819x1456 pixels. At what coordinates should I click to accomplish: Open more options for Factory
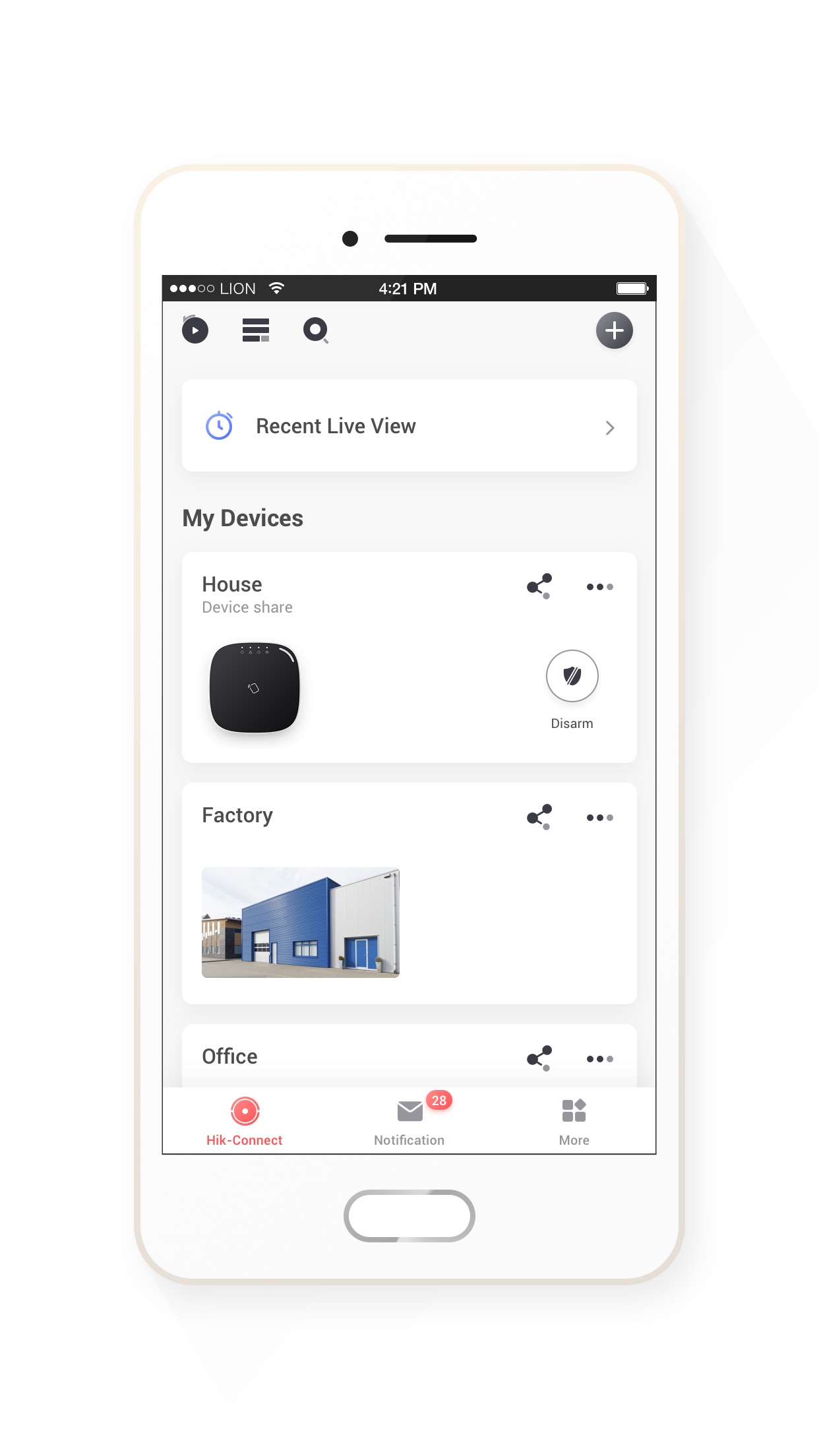point(599,817)
